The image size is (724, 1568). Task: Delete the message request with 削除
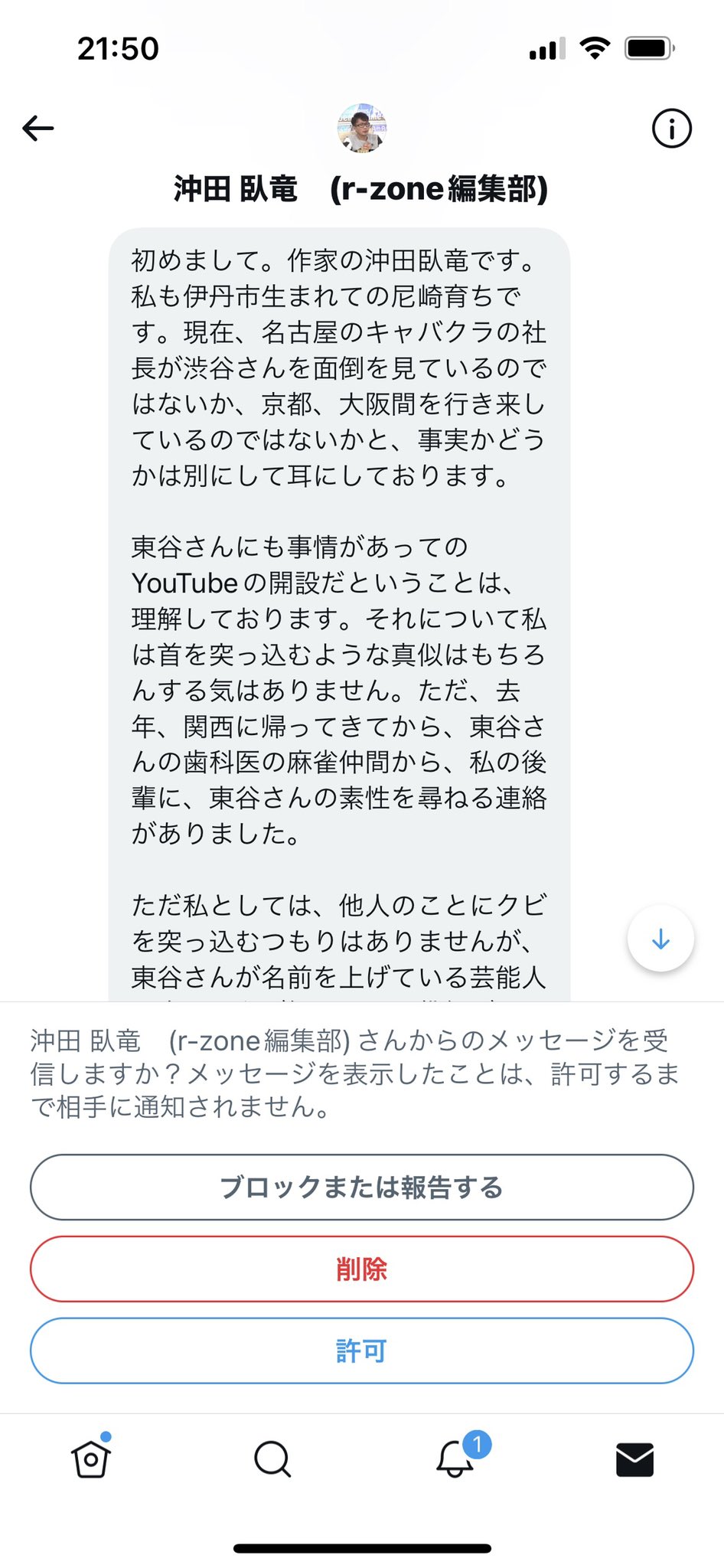[362, 1269]
